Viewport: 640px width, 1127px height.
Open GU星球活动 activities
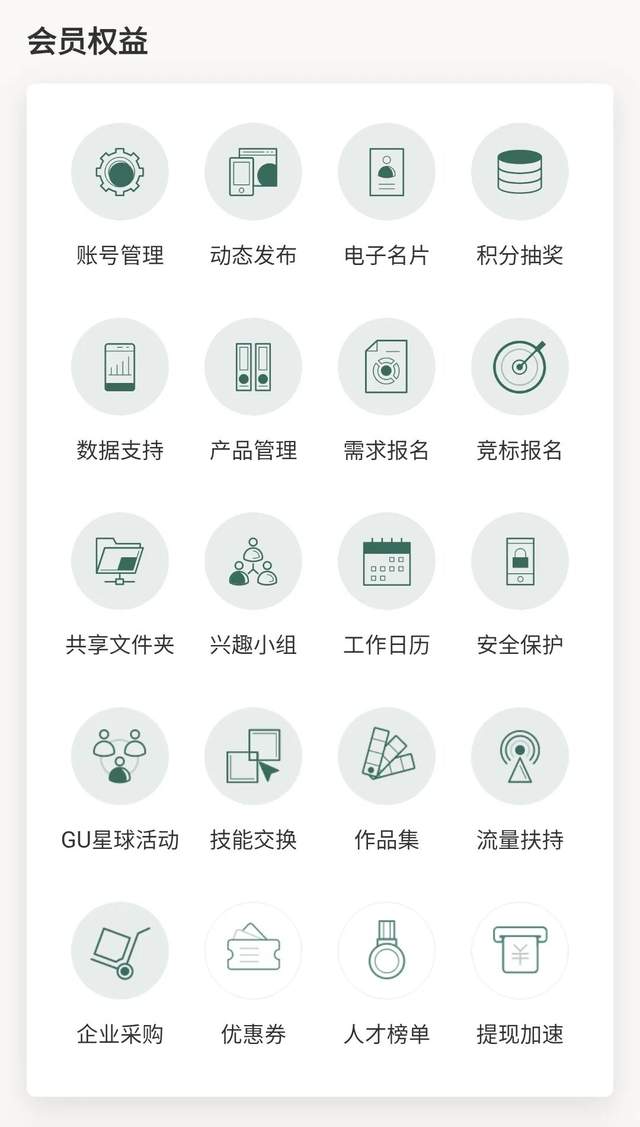(120, 757)
